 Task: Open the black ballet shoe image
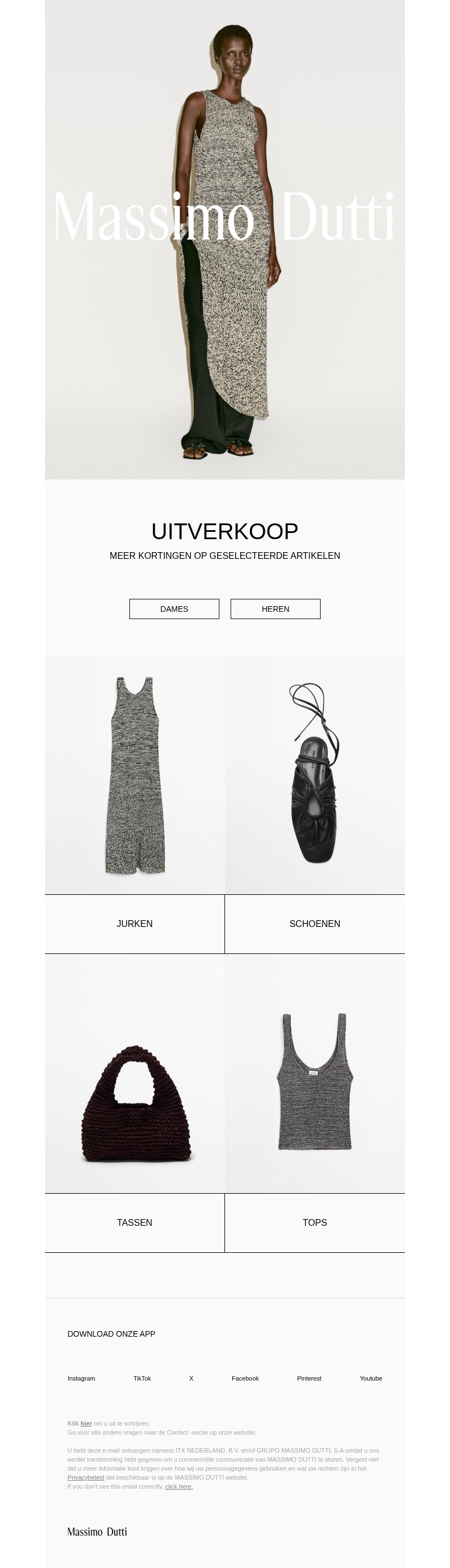coord(314,774)
